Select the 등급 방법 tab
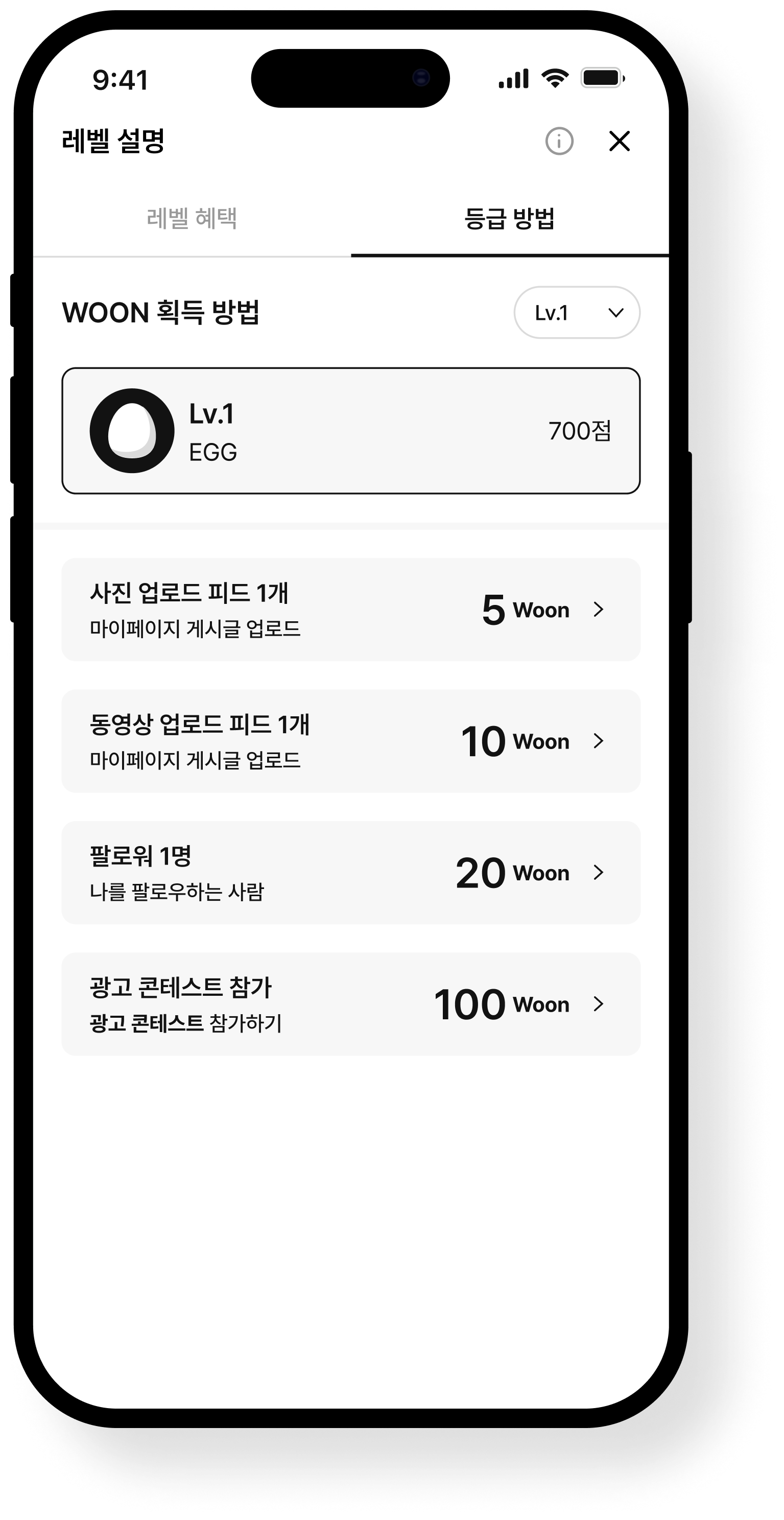The height and width of the screenshot is (1520, 784). coord(510,218)
